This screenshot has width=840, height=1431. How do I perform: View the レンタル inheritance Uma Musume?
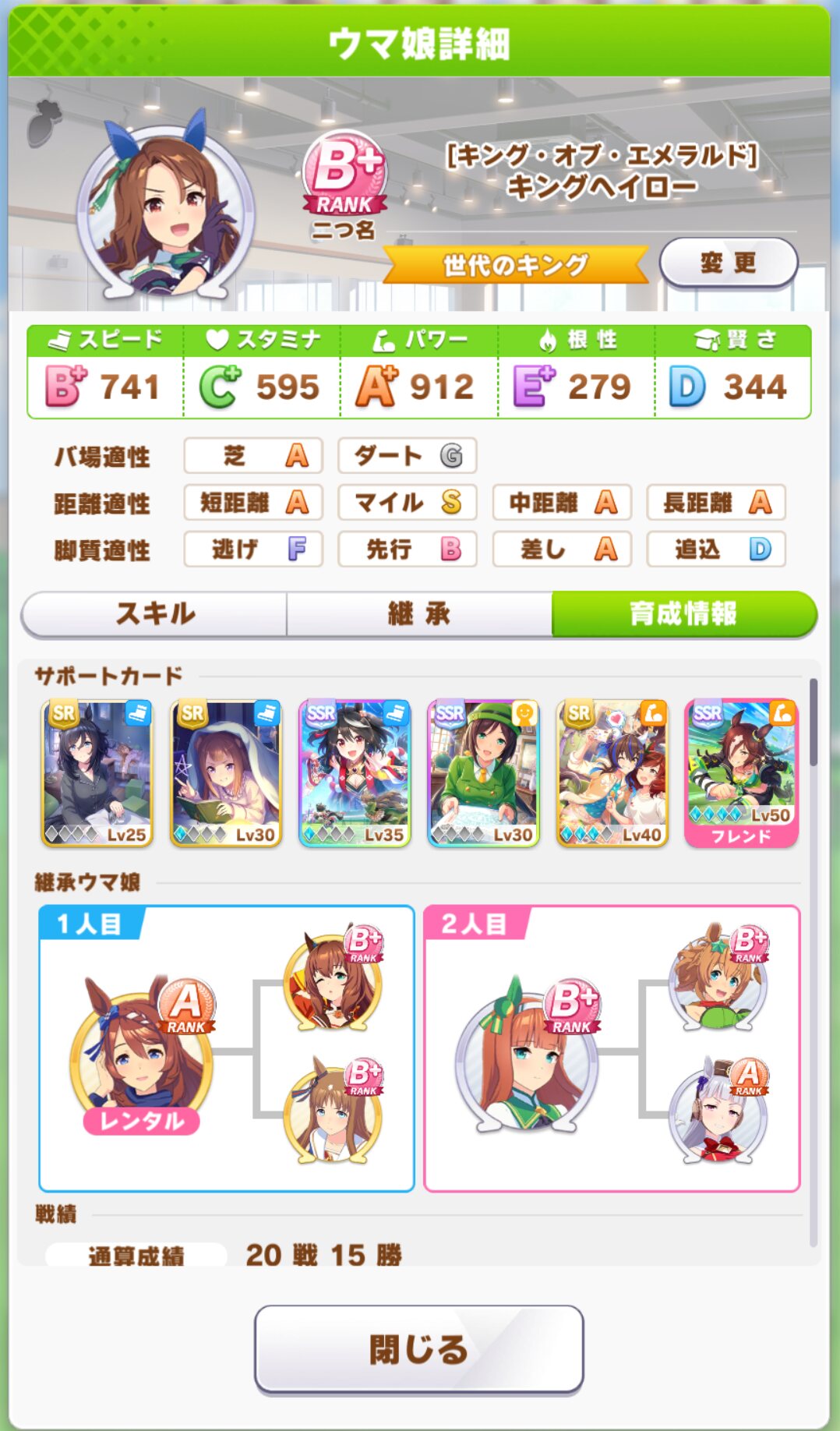point(141,1052)
